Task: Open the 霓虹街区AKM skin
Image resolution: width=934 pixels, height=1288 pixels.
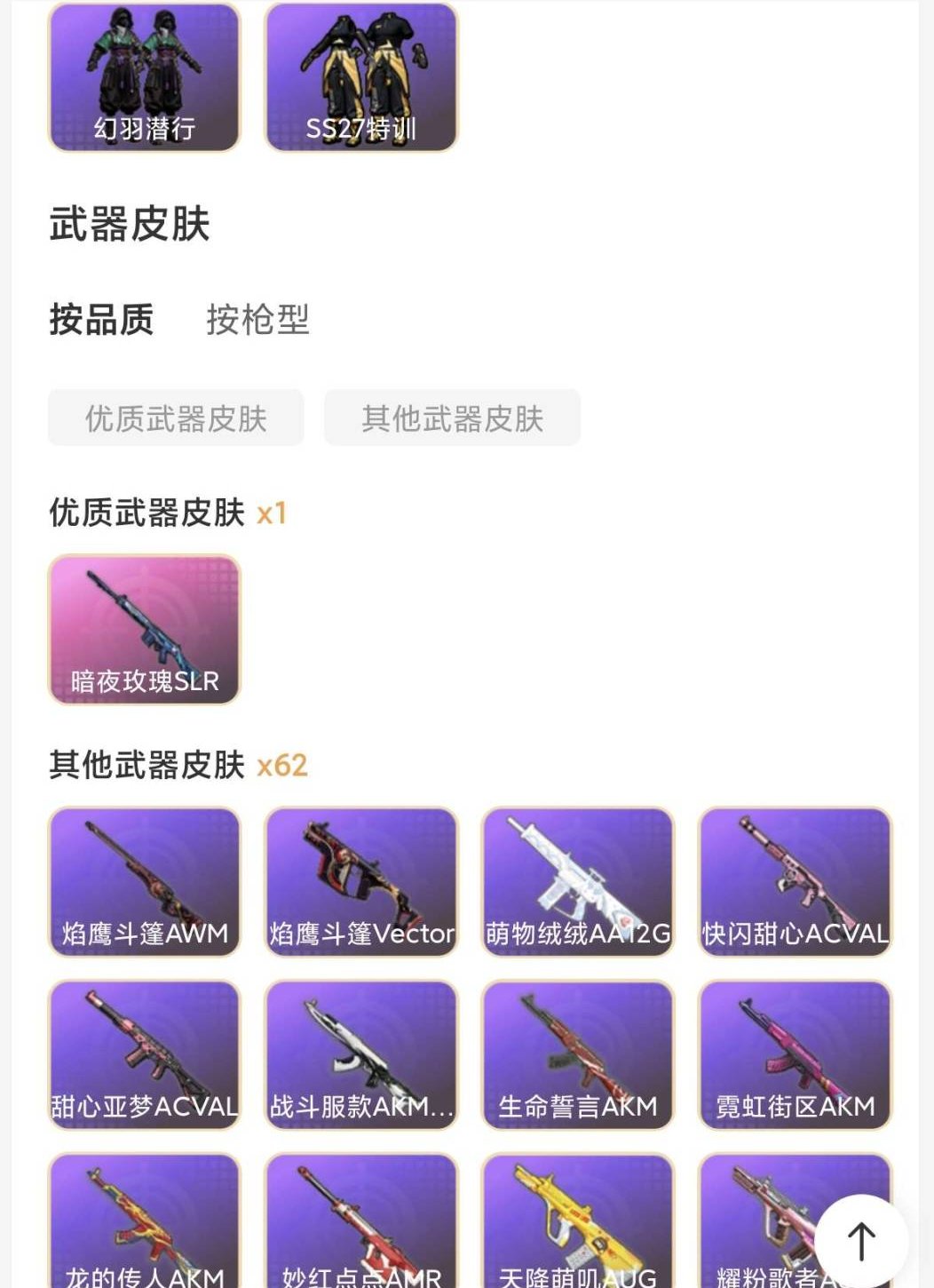Action: [794, 1054]
